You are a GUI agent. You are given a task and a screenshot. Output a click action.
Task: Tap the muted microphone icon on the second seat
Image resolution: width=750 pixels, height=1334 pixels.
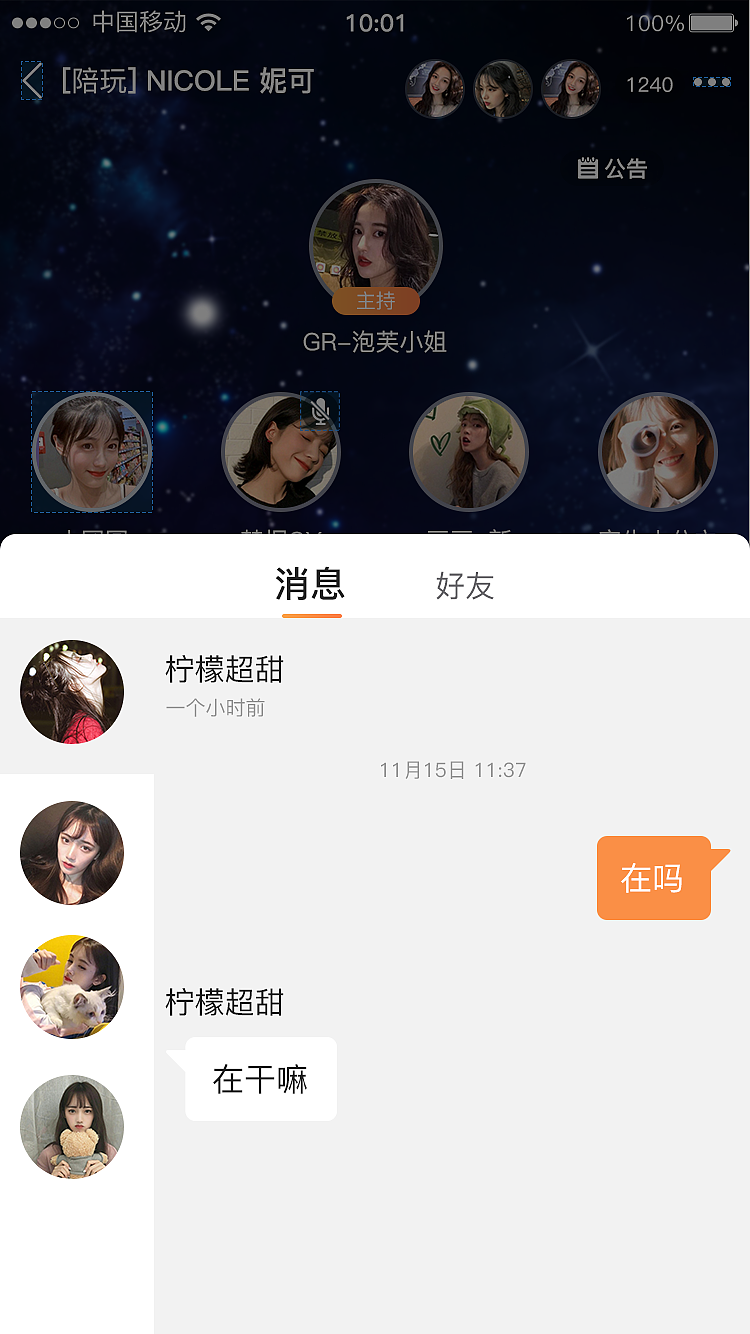pos(319,410)
